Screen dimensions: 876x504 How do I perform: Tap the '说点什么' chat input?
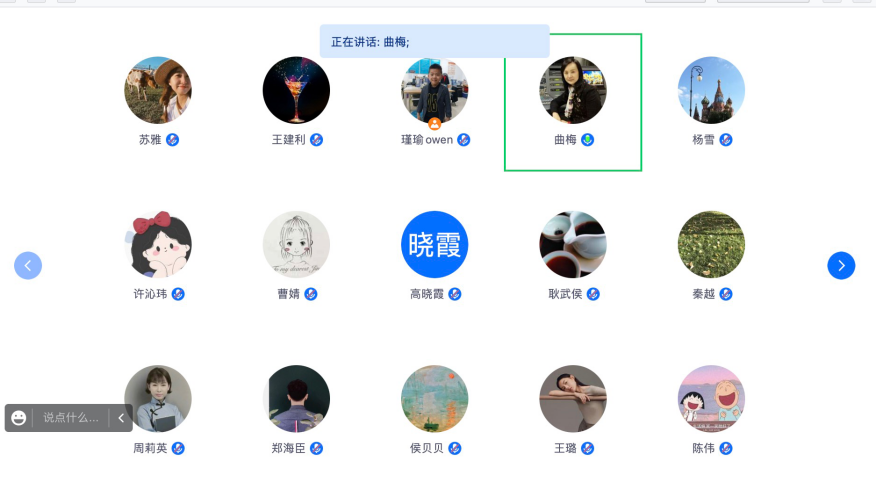[70, 418]
